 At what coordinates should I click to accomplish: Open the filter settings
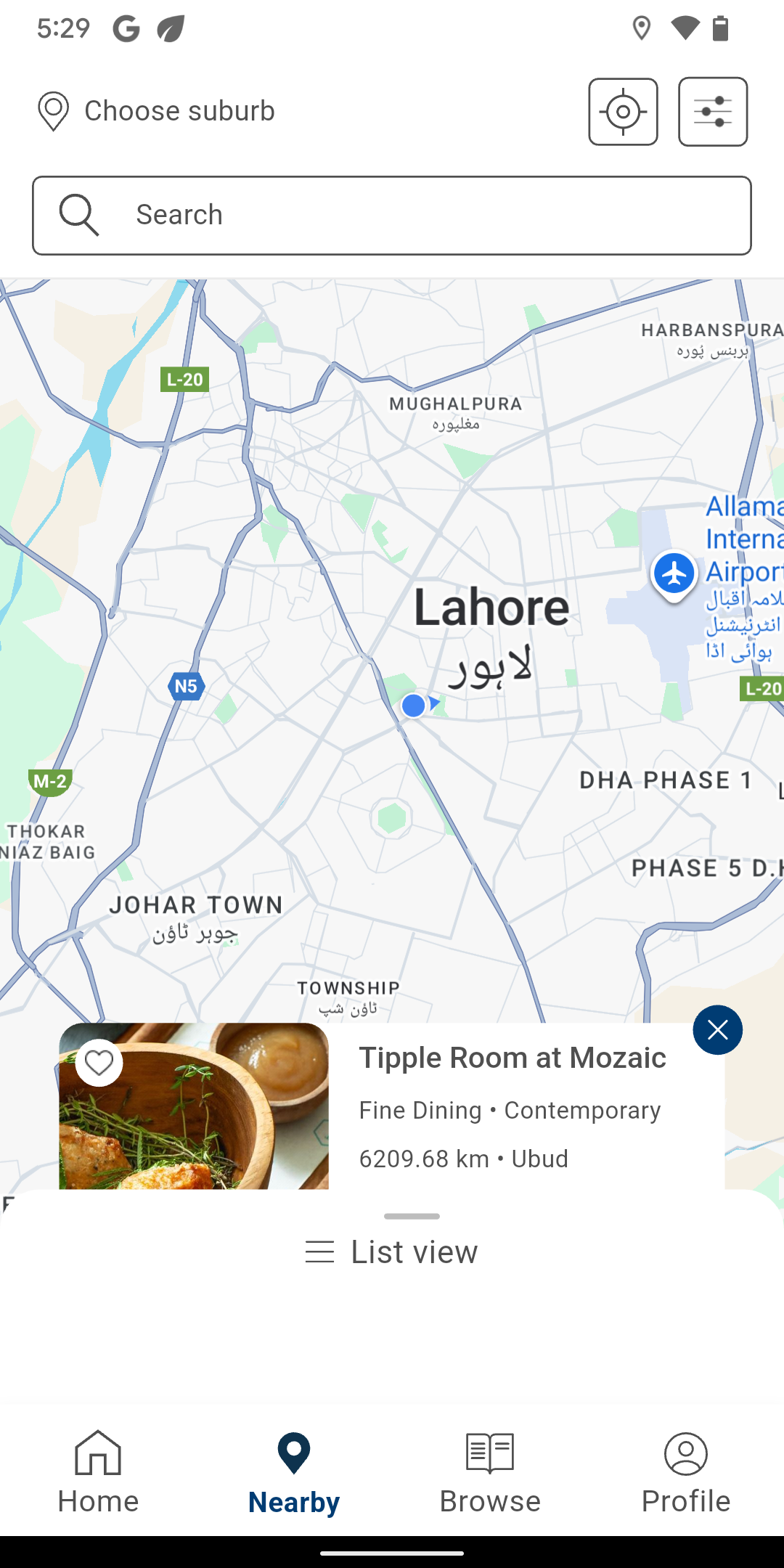(713, 112)
